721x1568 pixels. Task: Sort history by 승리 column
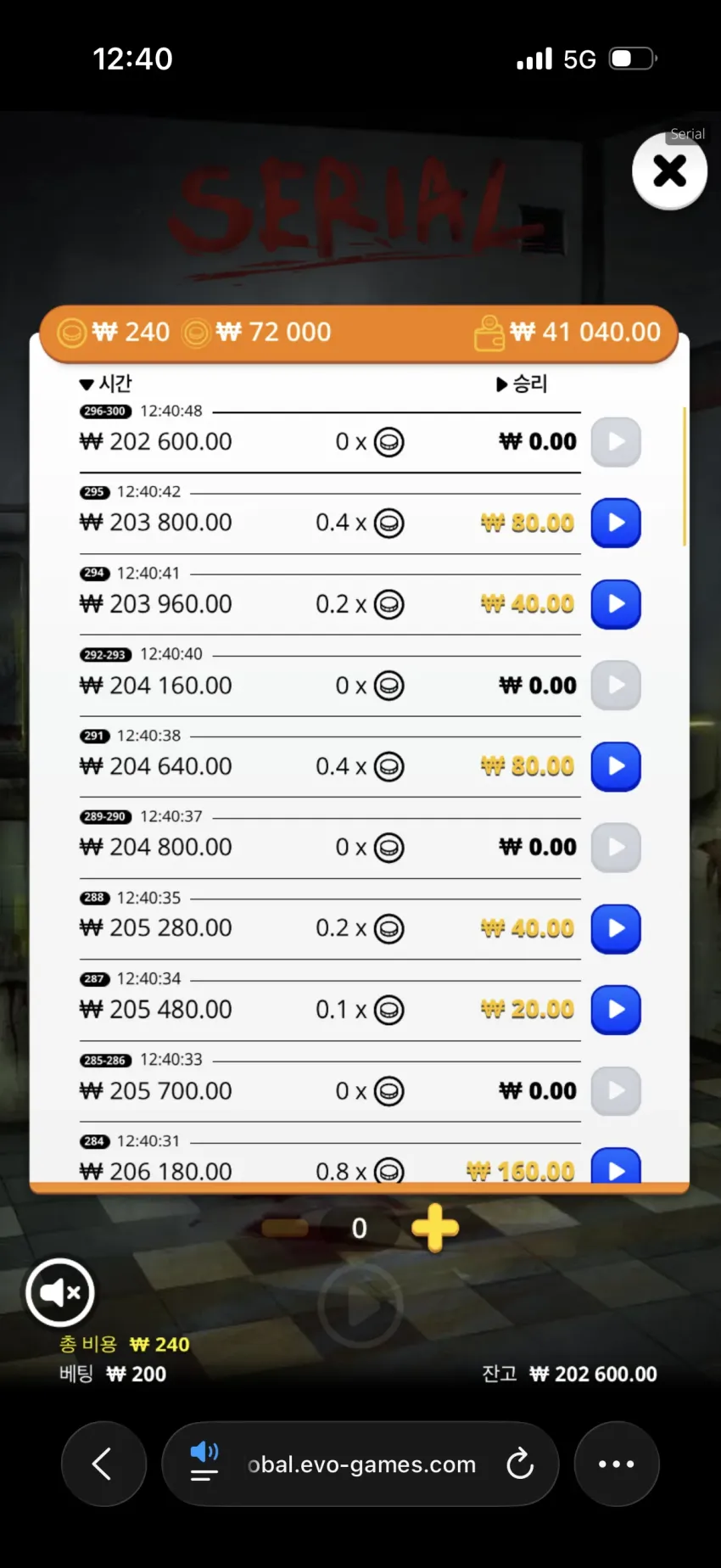[522, 384]
